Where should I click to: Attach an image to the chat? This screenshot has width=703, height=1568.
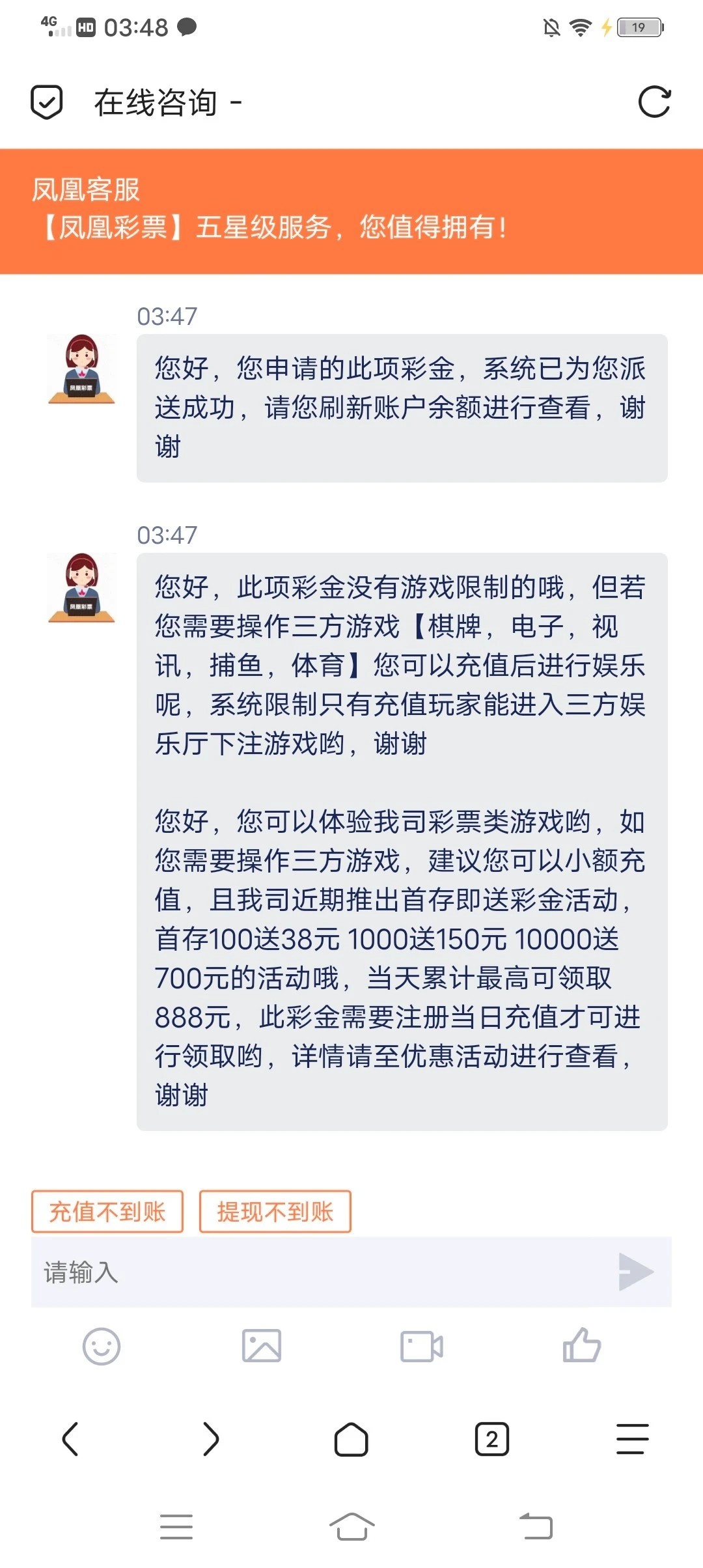(x=262, y=1347)
